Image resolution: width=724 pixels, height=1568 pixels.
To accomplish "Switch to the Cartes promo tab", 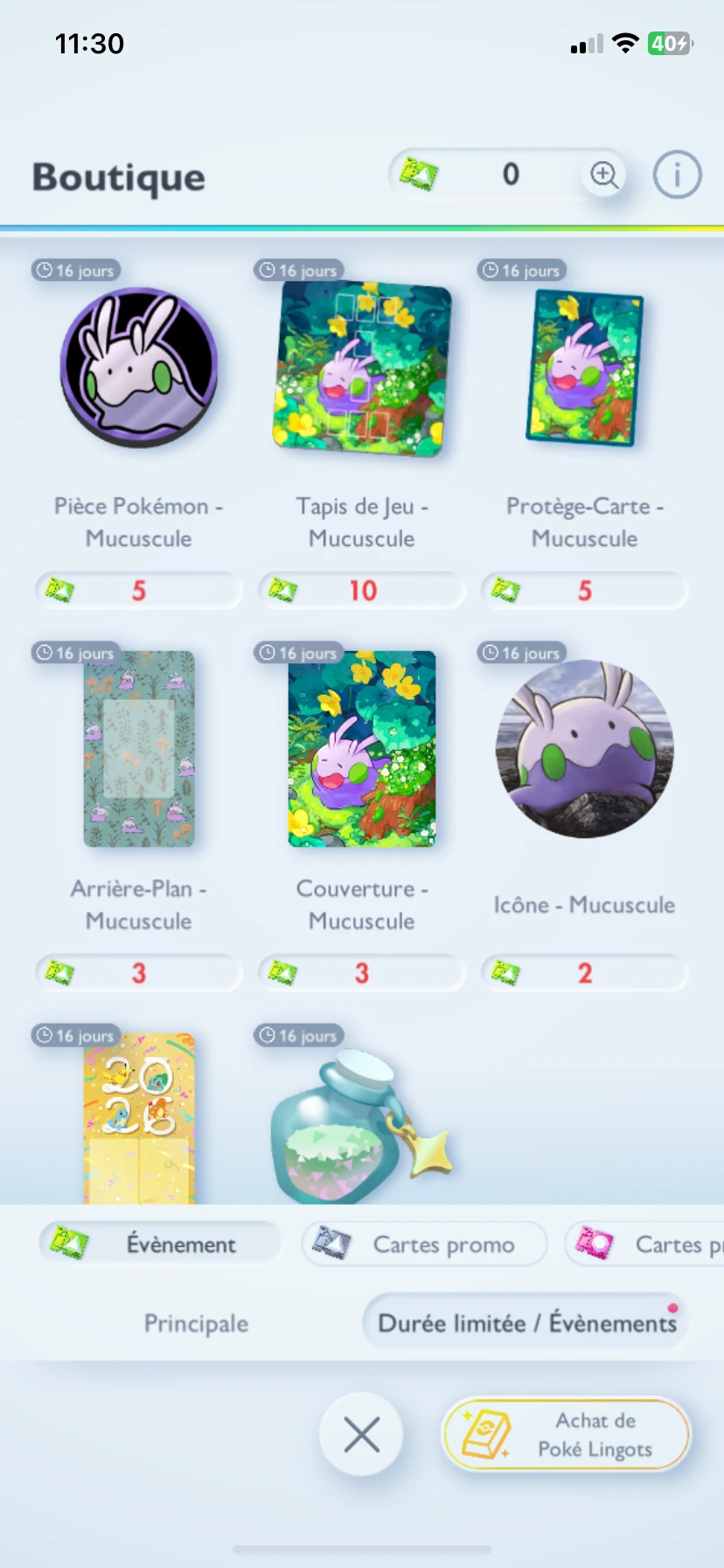I will (x=424, y=1243).
